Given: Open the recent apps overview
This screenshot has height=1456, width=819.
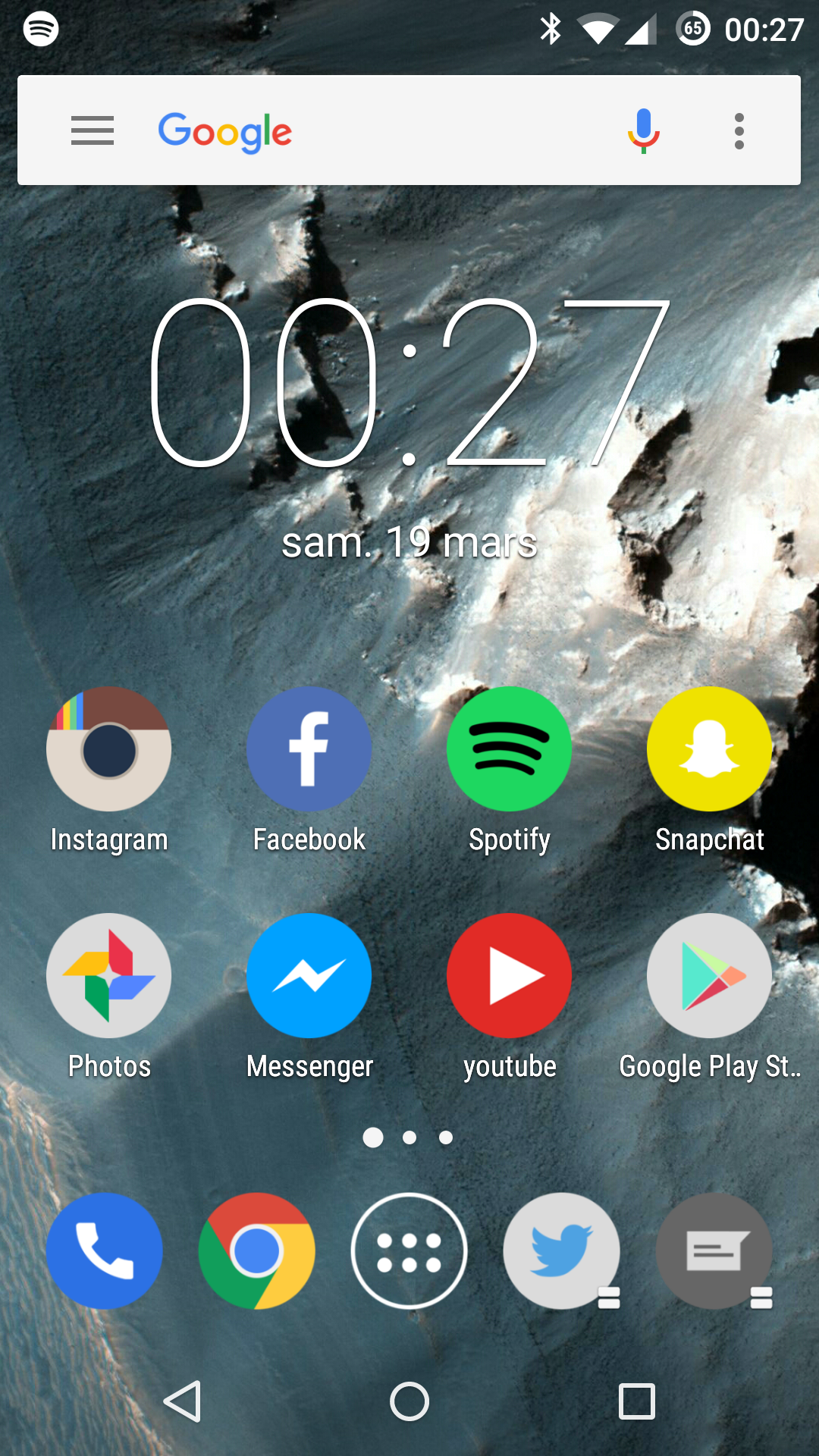Looking at the screenshot, I should click(637, 1401).
